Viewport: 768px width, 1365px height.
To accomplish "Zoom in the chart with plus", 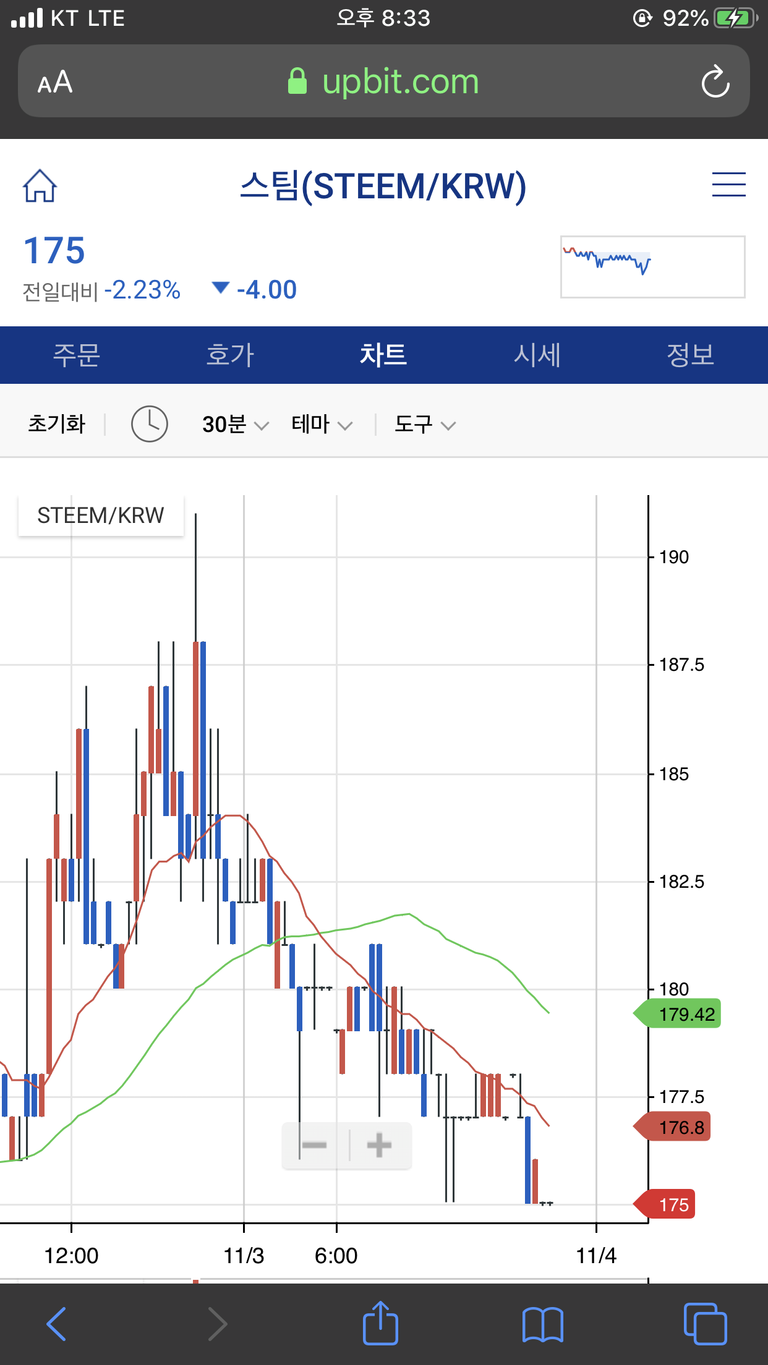I will 379,1145.
